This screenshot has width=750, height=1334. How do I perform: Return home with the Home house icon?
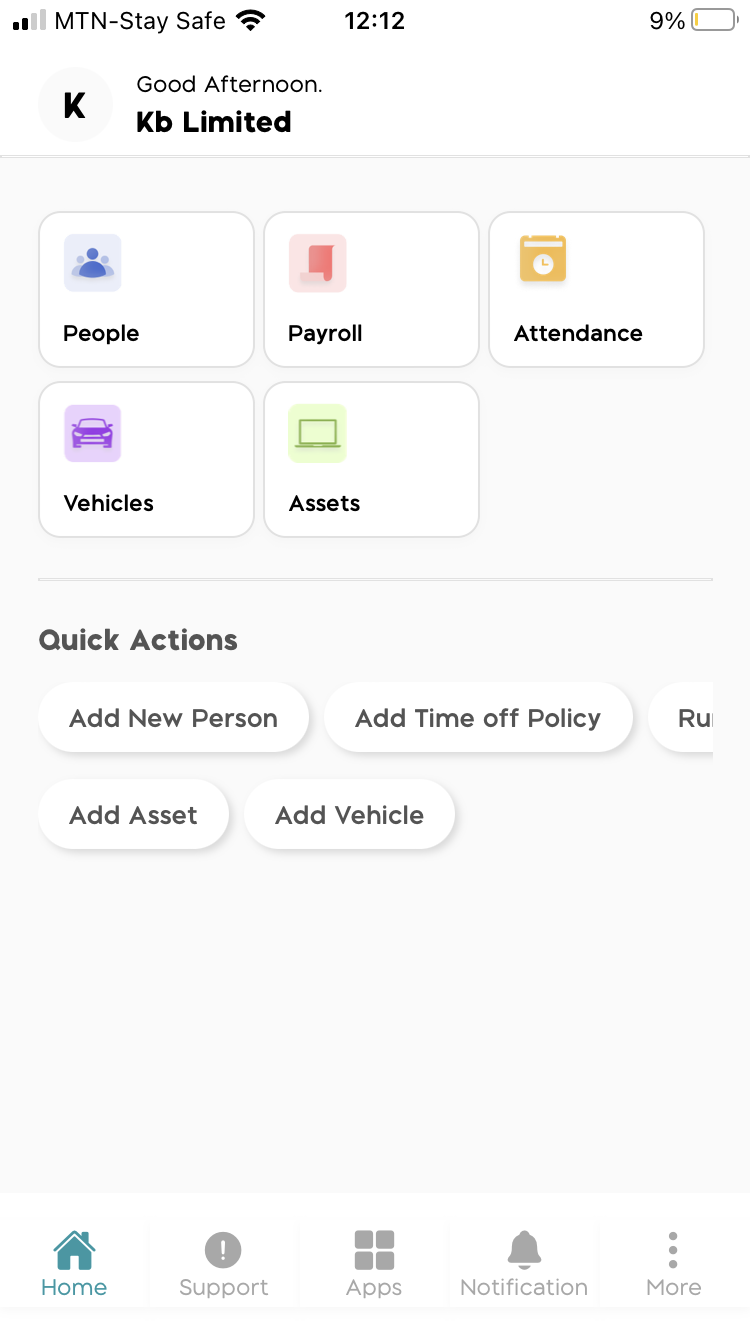click(74, 1248)
